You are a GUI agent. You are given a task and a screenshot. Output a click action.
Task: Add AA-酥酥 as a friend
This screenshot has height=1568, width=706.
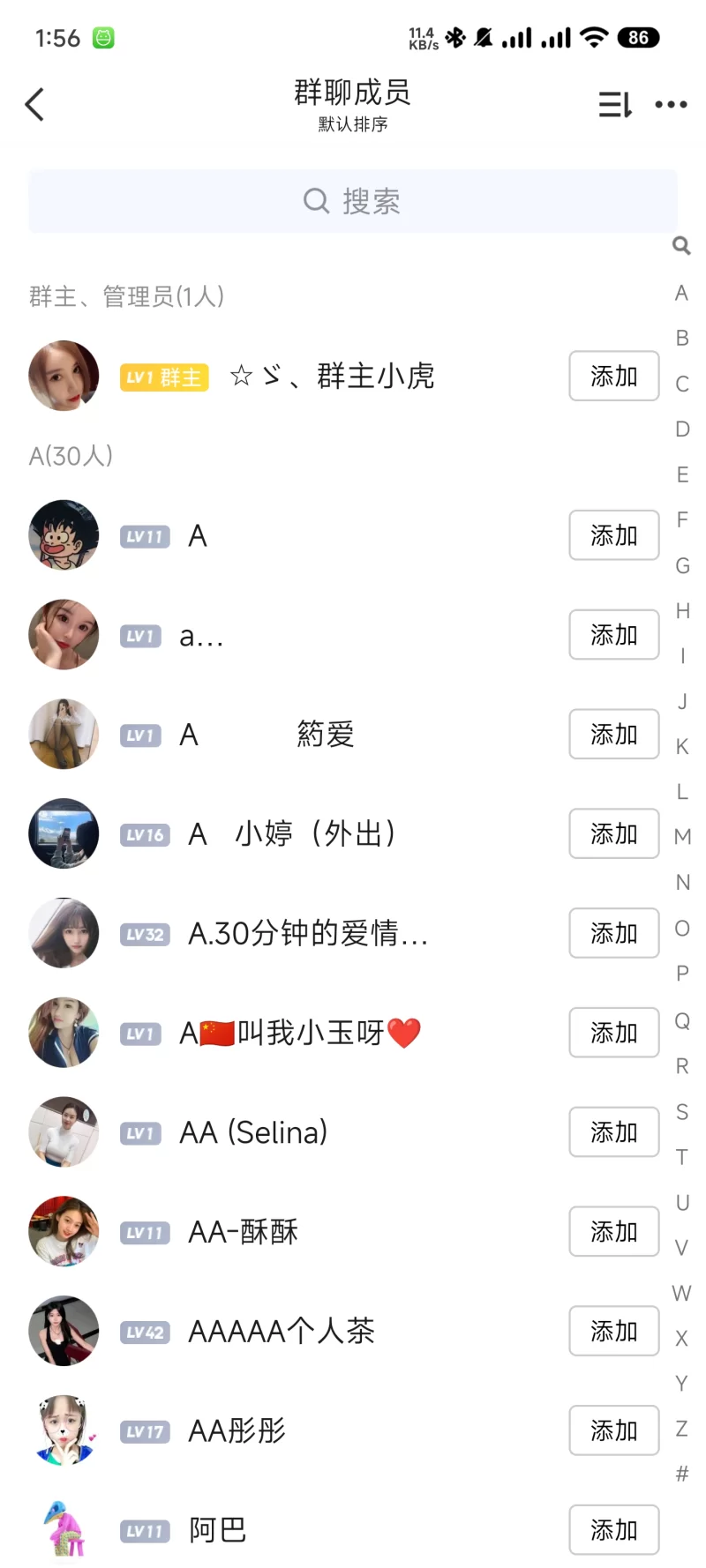click(613, 1232)
